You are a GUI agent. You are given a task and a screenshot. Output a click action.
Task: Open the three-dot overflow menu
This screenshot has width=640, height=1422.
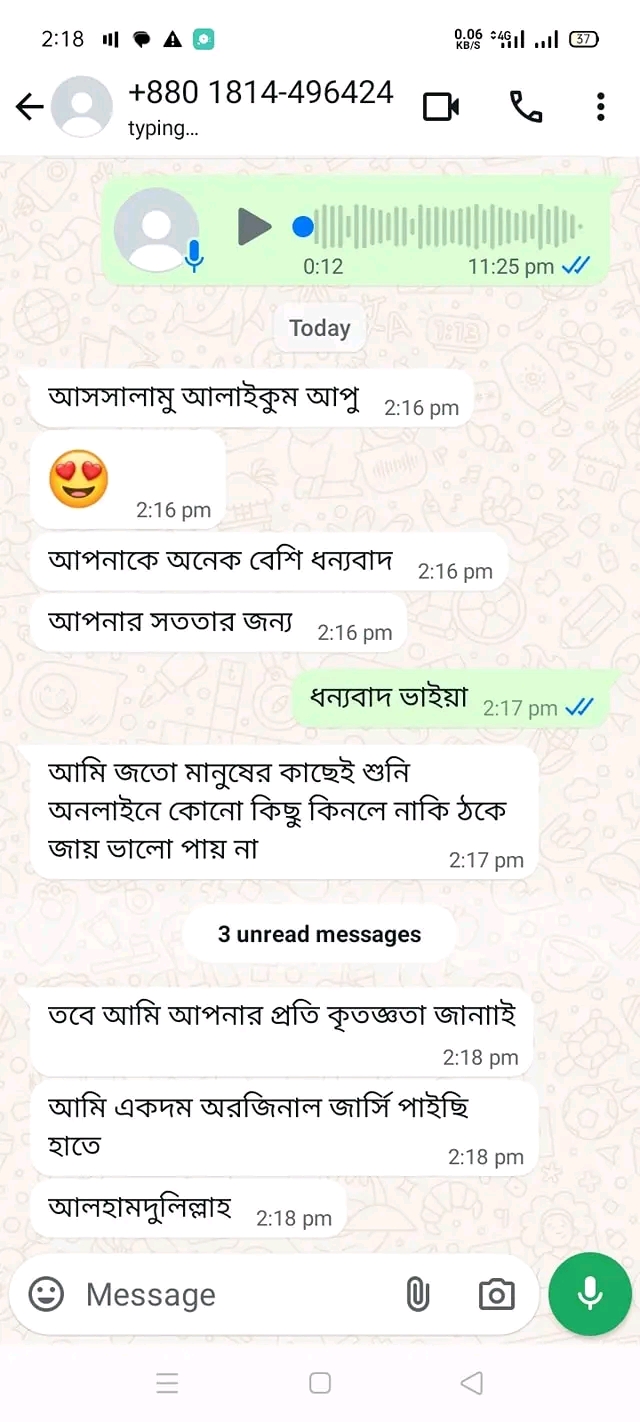[600, 106]
